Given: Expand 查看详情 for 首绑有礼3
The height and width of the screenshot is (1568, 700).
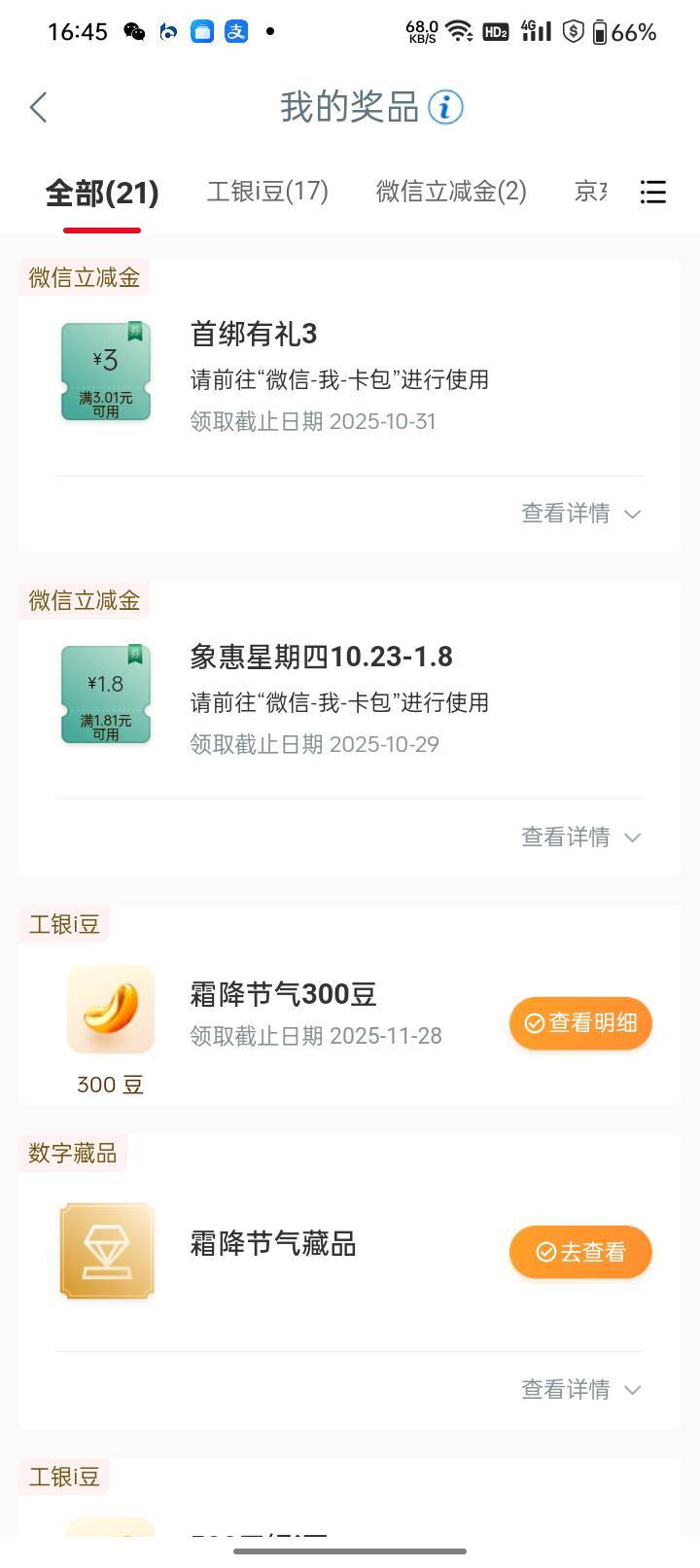Looking at the screenshot, I should point(580,514).
